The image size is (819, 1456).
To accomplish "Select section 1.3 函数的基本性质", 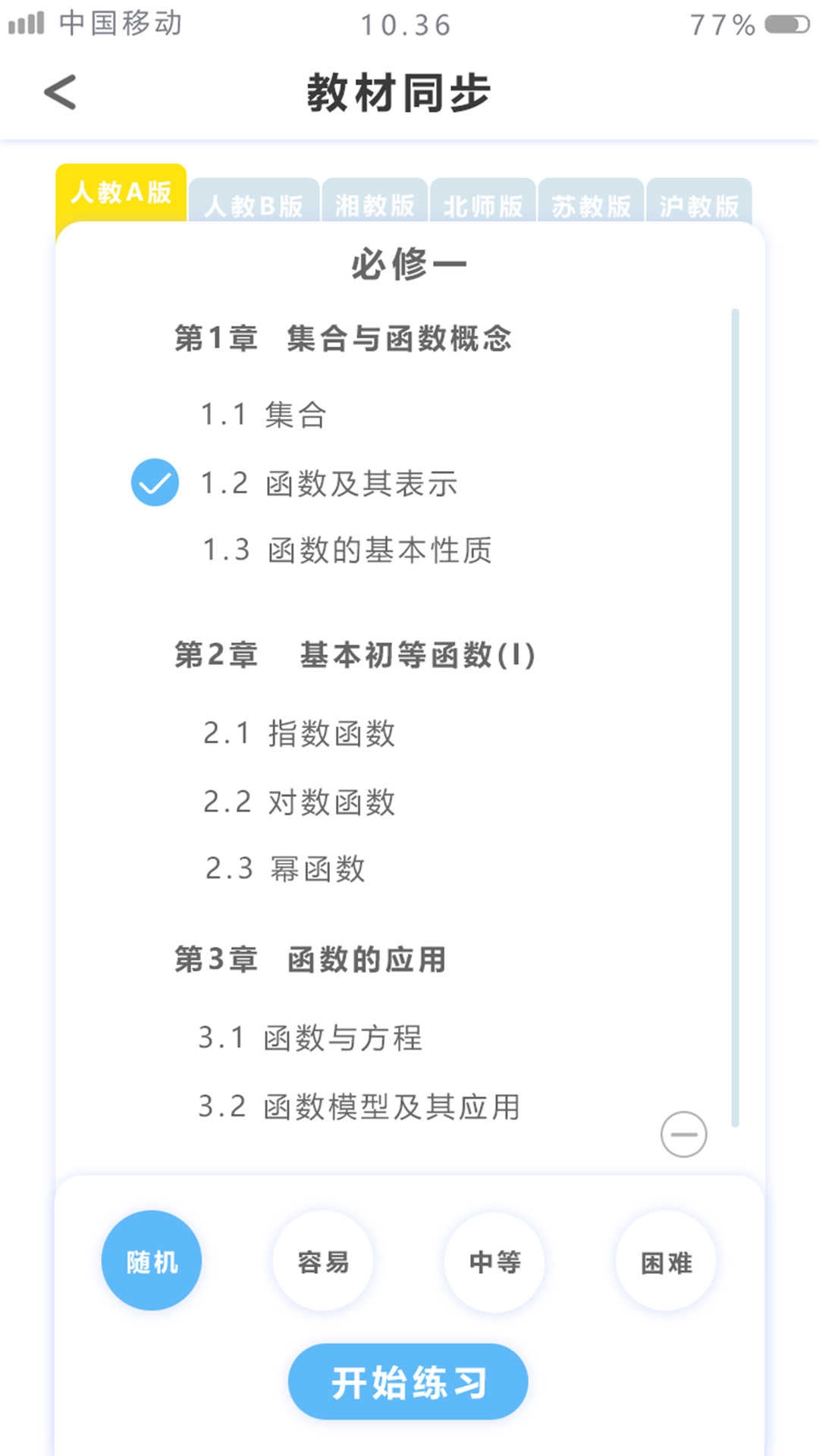I will (x=347, y=550).
